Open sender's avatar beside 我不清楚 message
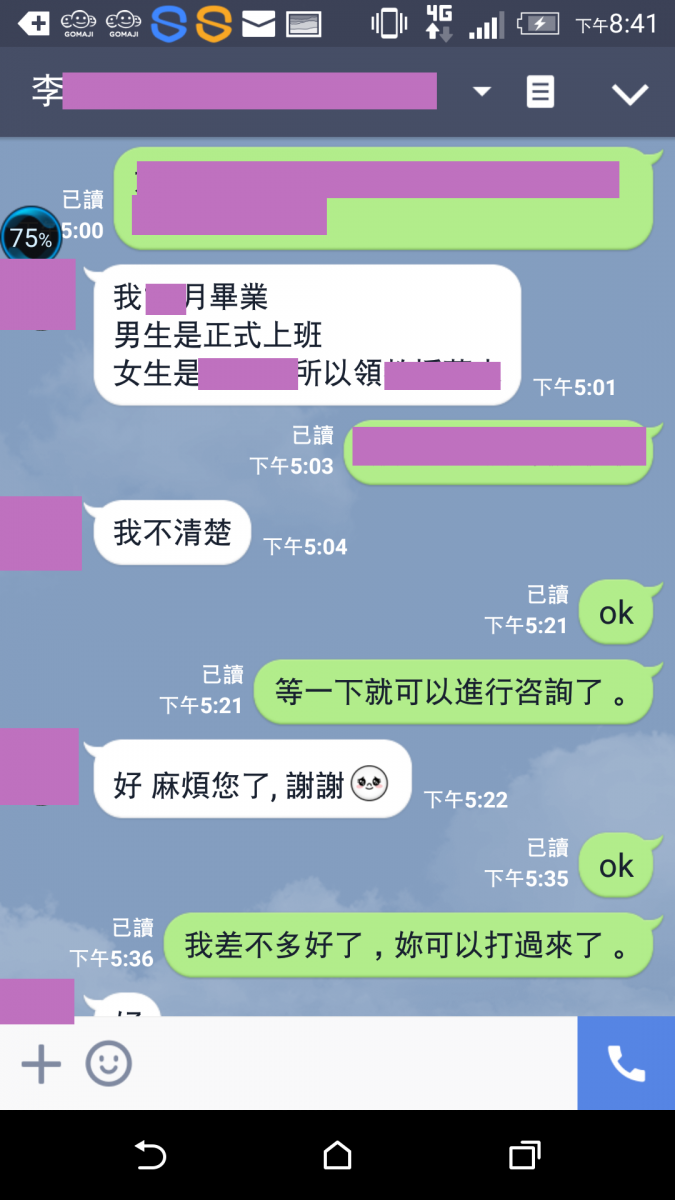675x1200 pixels. tap(40, 533)
